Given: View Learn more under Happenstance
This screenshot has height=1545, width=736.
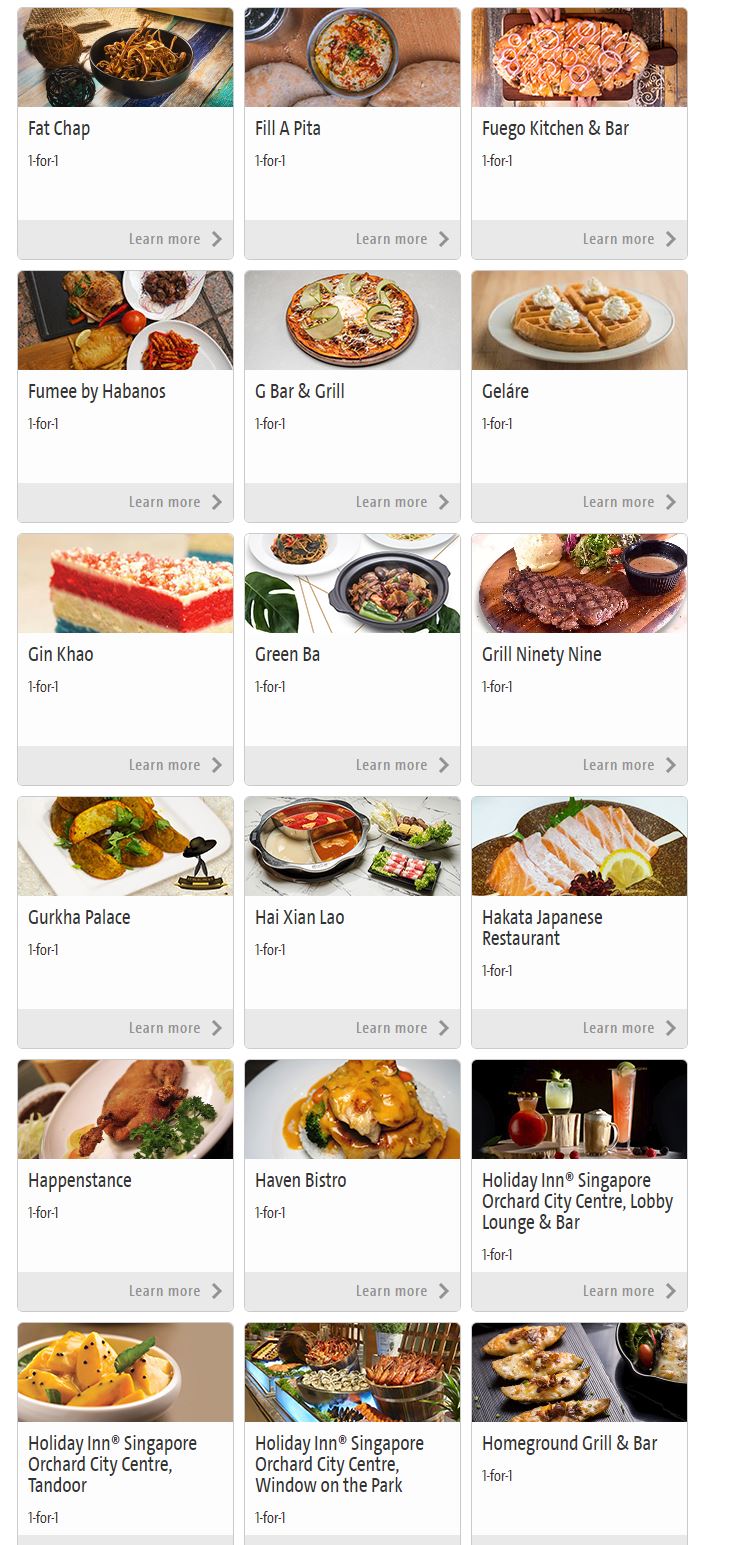Looking at the screenshot, I should pyautogui.click(x=175, y=1291).
